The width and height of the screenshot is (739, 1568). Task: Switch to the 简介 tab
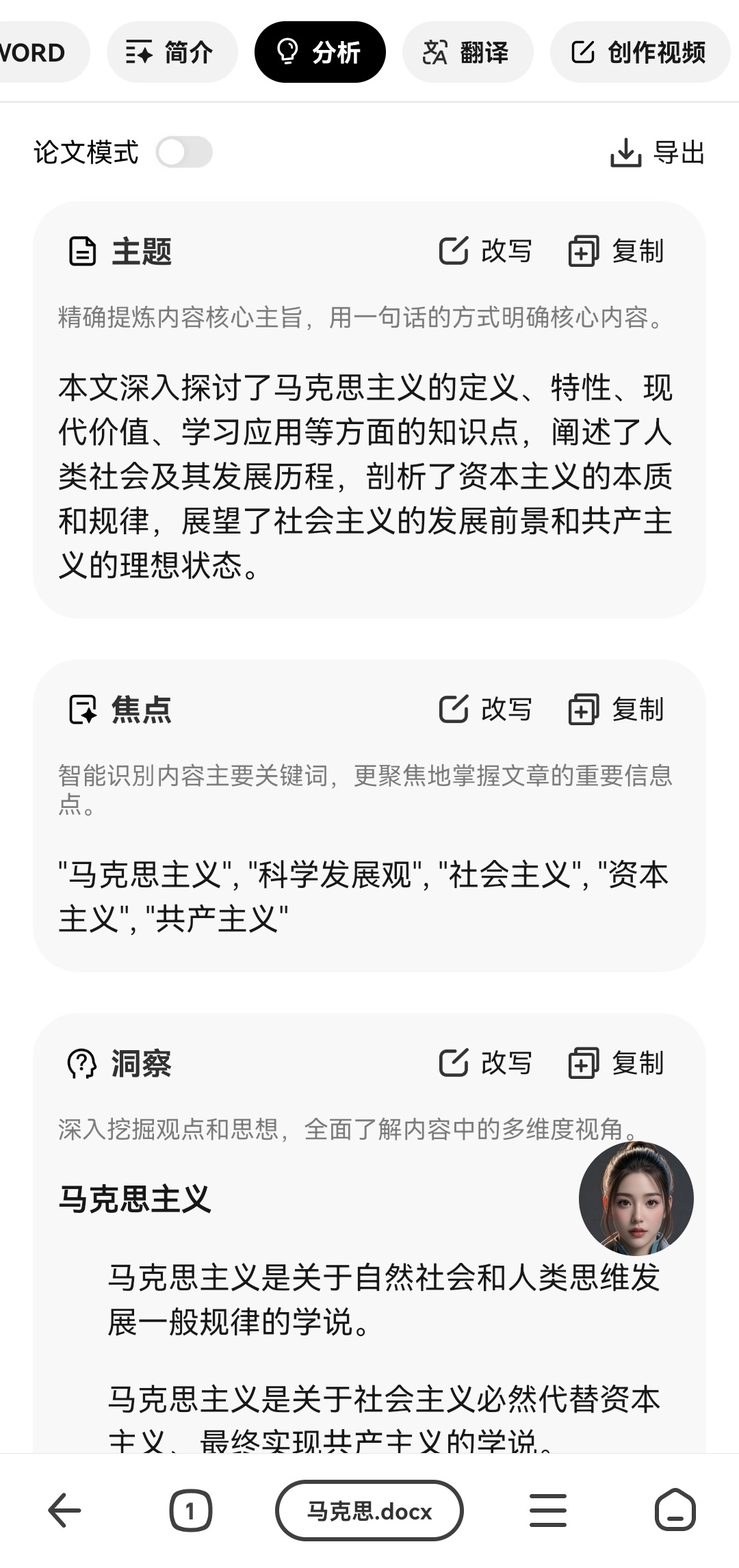coord(171,51)
